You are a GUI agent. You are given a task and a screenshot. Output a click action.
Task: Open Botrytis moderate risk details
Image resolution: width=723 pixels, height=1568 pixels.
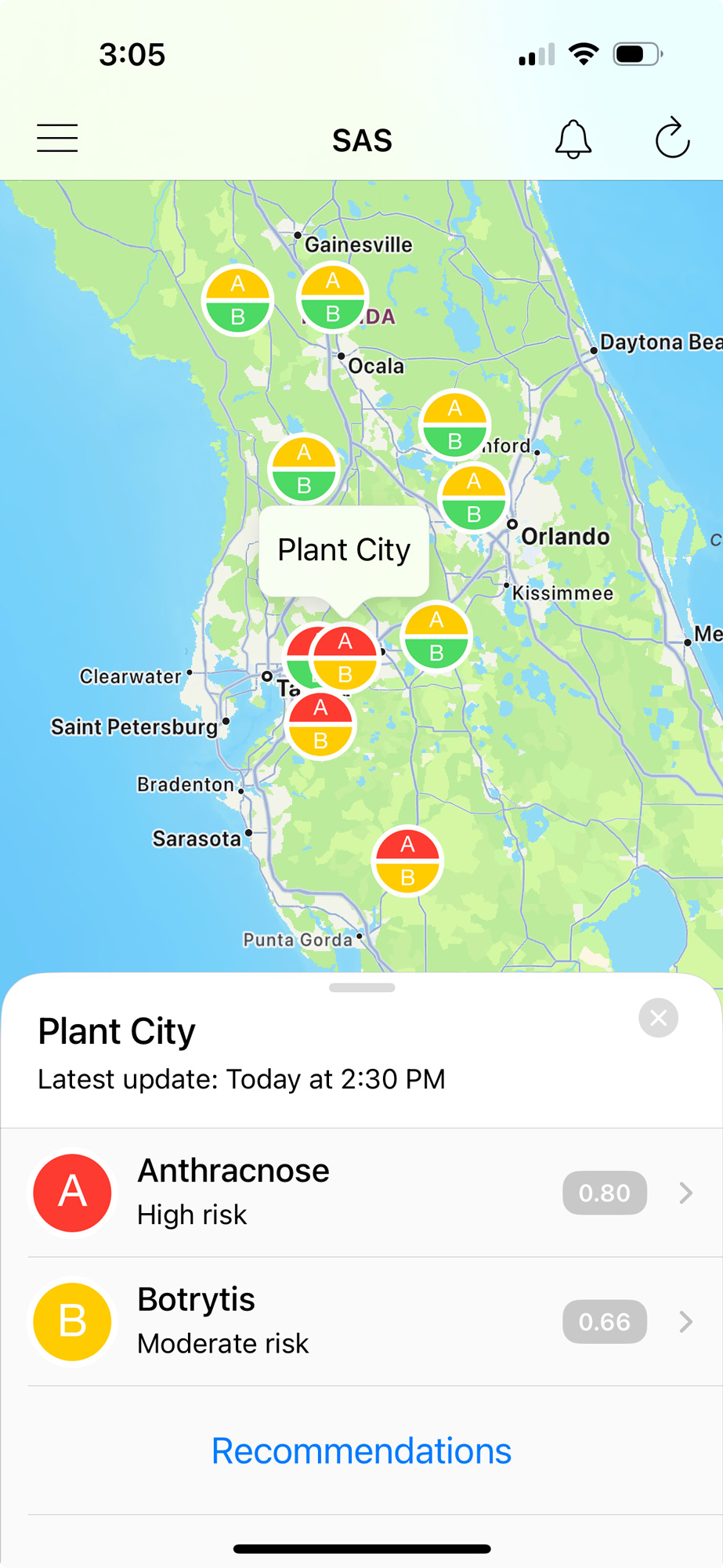pyautogui.click(x=361, y=1322)
